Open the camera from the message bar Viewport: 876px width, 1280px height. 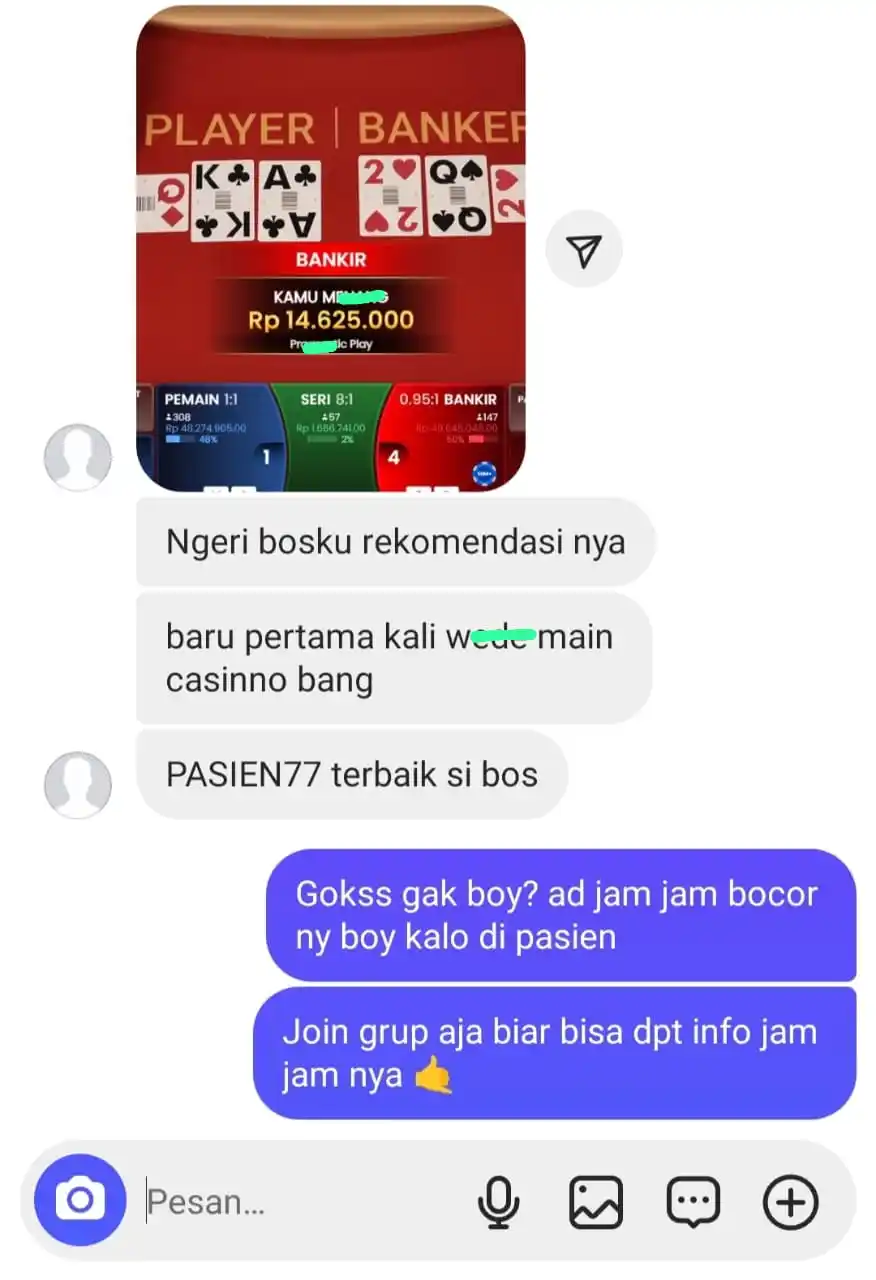pos(80,1201)
